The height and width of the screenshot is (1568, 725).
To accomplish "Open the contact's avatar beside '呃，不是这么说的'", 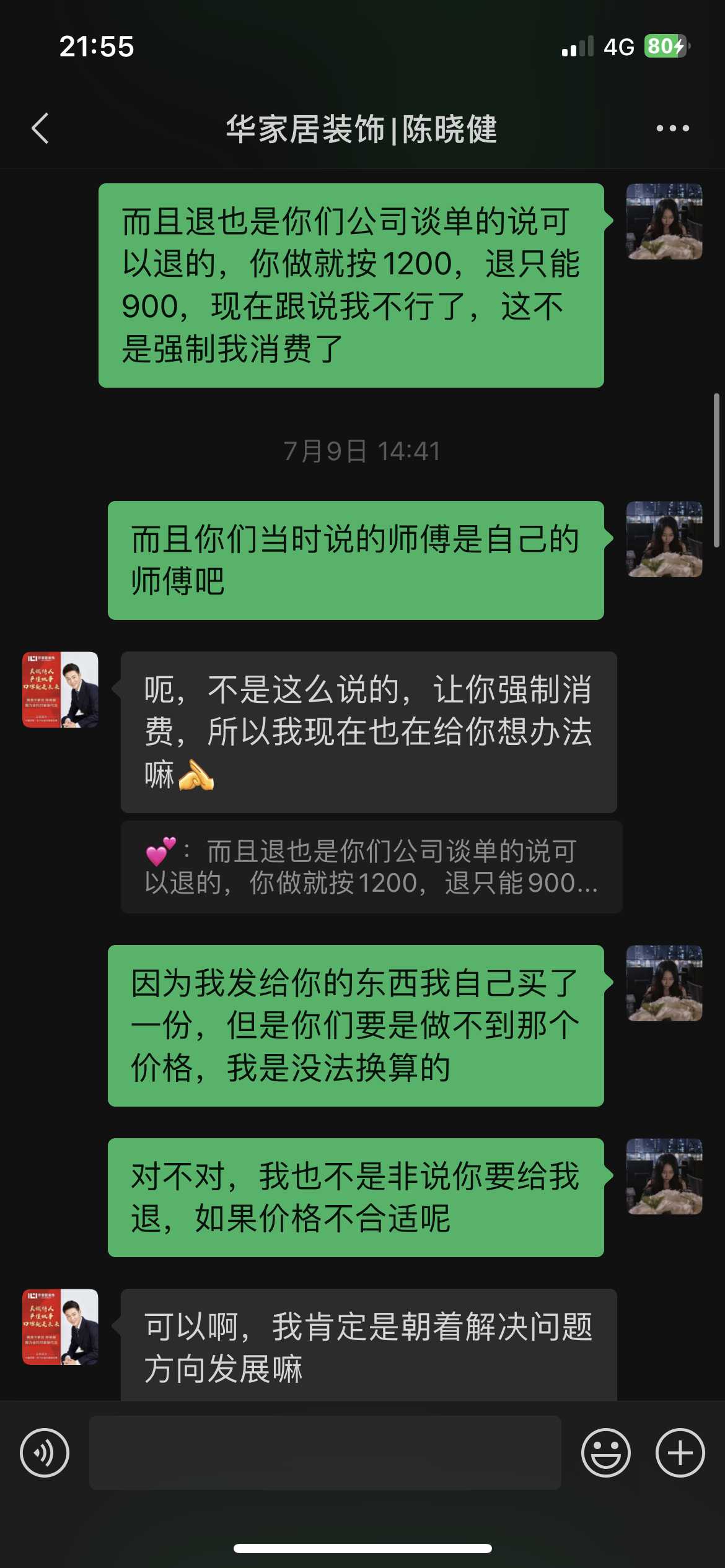I will [x=61, y=689].
